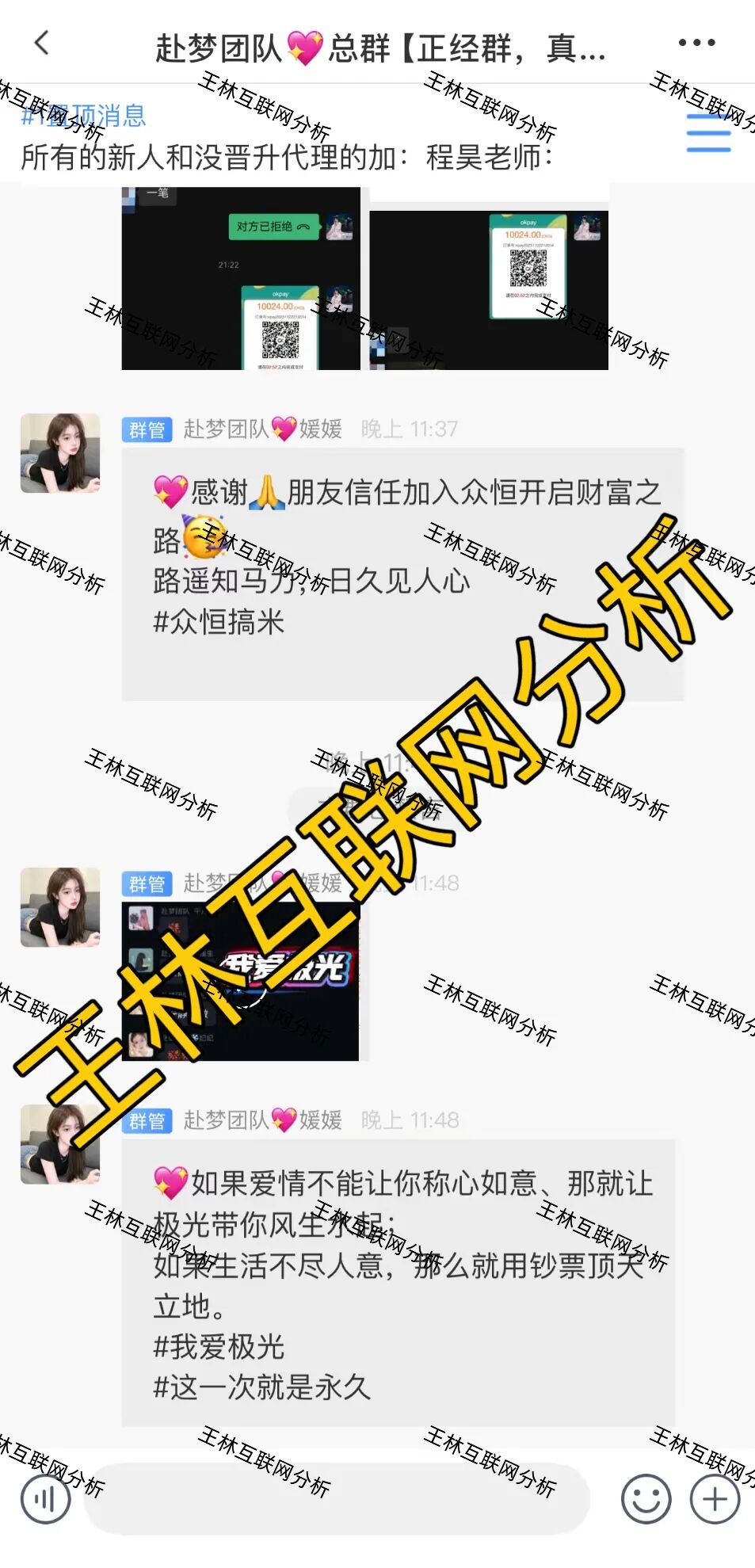Open the emoji picker
Viewport: 755px width, 1568px height.
646,1499
